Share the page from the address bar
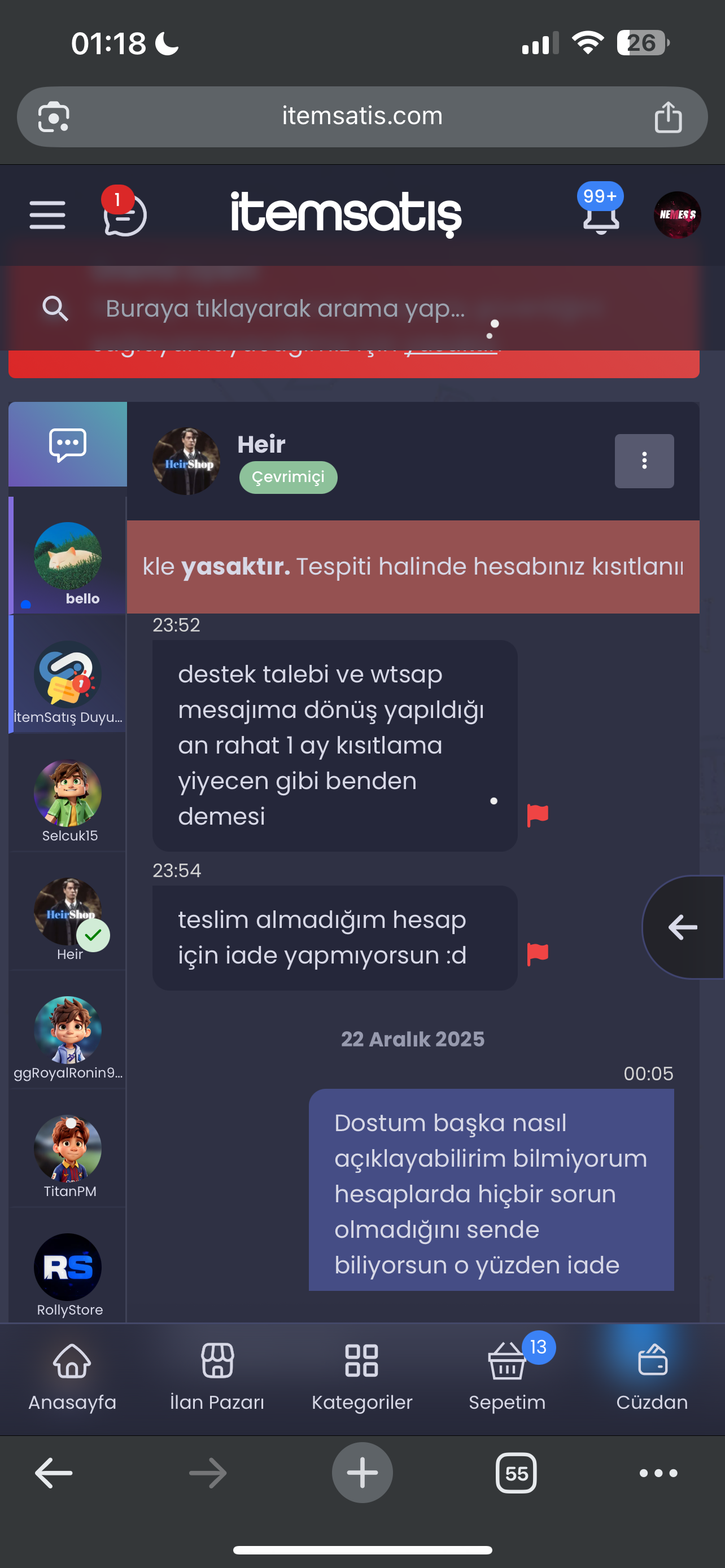725x1568 pixels. (x=668, y=117)
